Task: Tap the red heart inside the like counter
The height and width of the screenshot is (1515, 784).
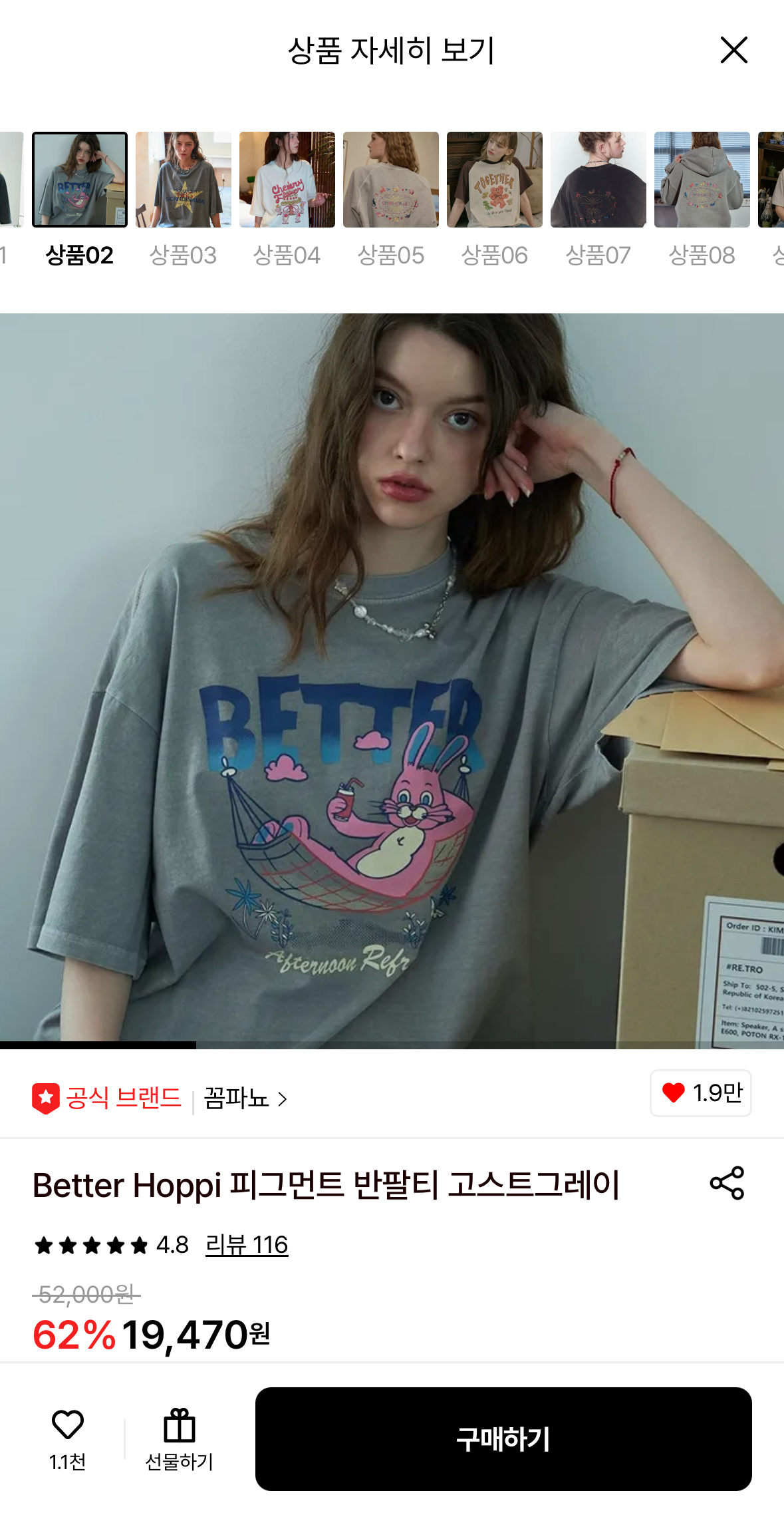Action: click(x=674, y=1093)
